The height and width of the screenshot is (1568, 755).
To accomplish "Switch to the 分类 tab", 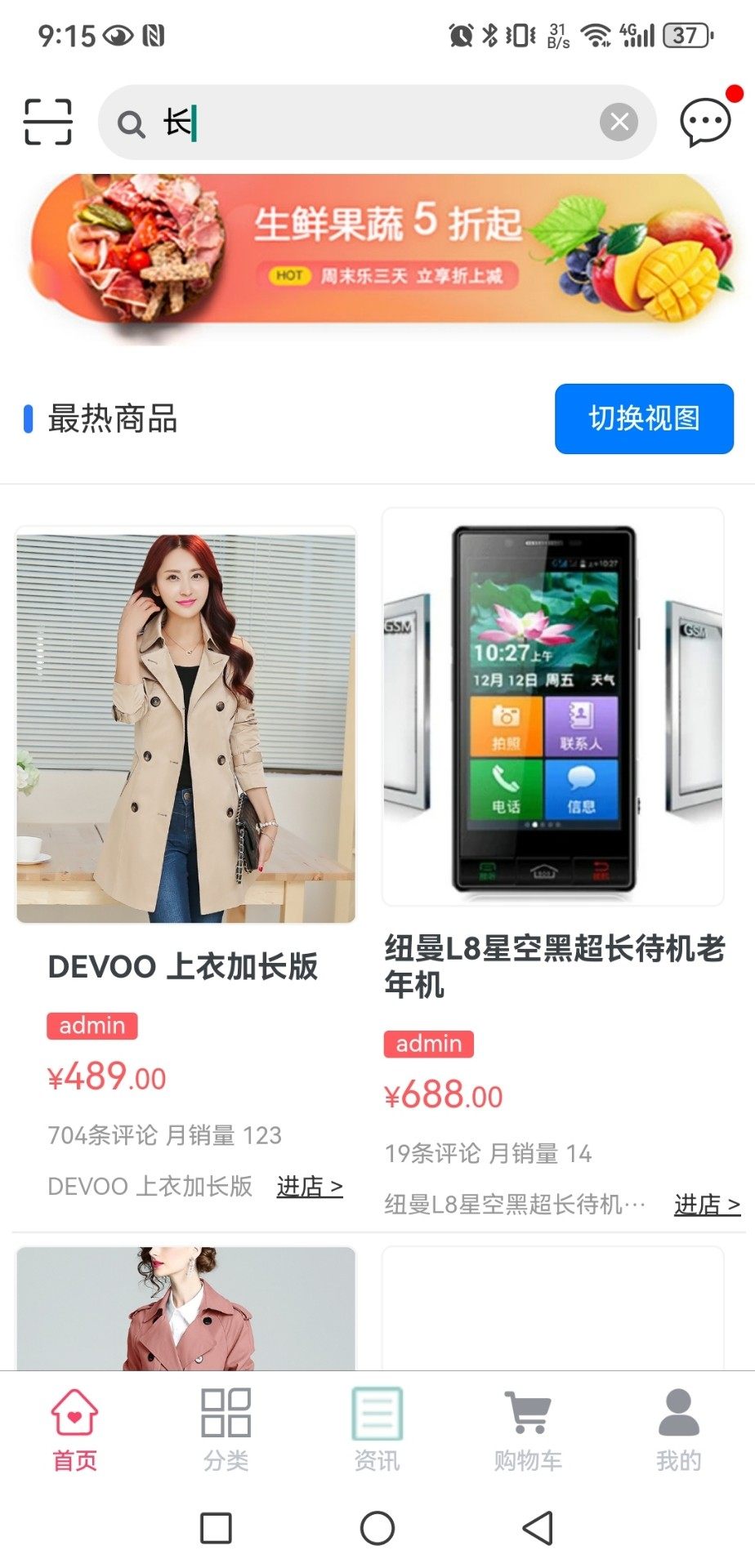I will pyautogui.click(x=226, y=1430).
